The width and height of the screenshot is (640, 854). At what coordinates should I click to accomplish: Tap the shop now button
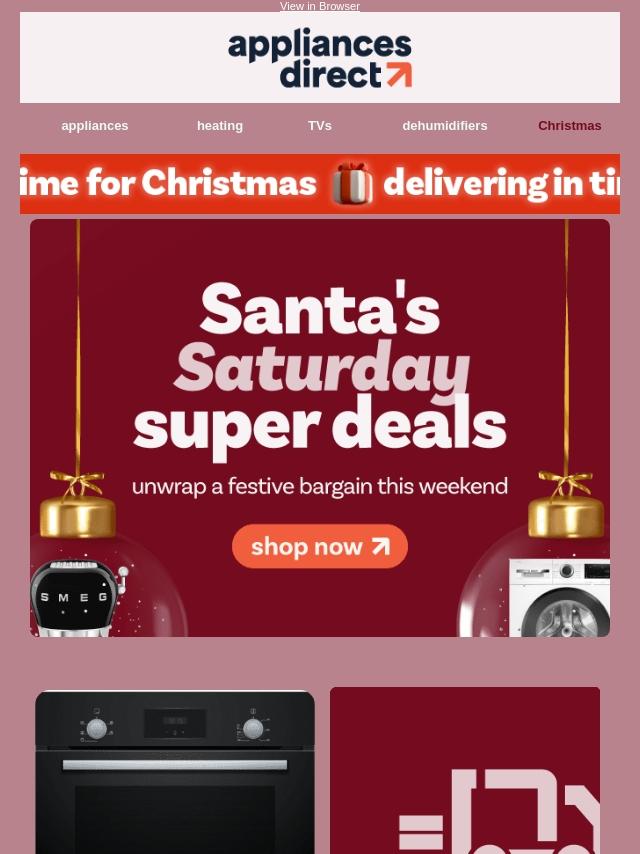320,546
